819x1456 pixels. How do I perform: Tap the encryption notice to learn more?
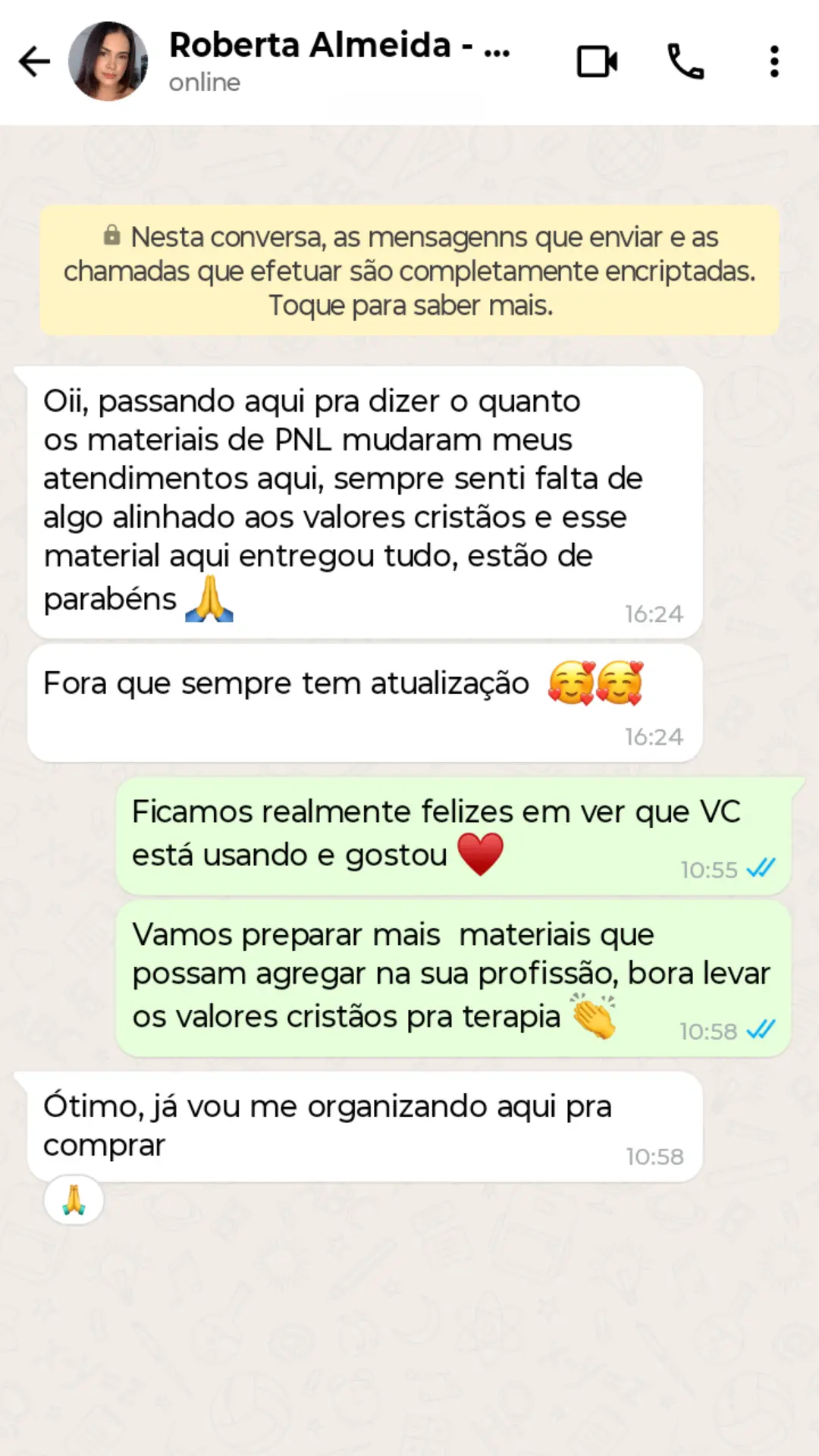tap(409, 271)
